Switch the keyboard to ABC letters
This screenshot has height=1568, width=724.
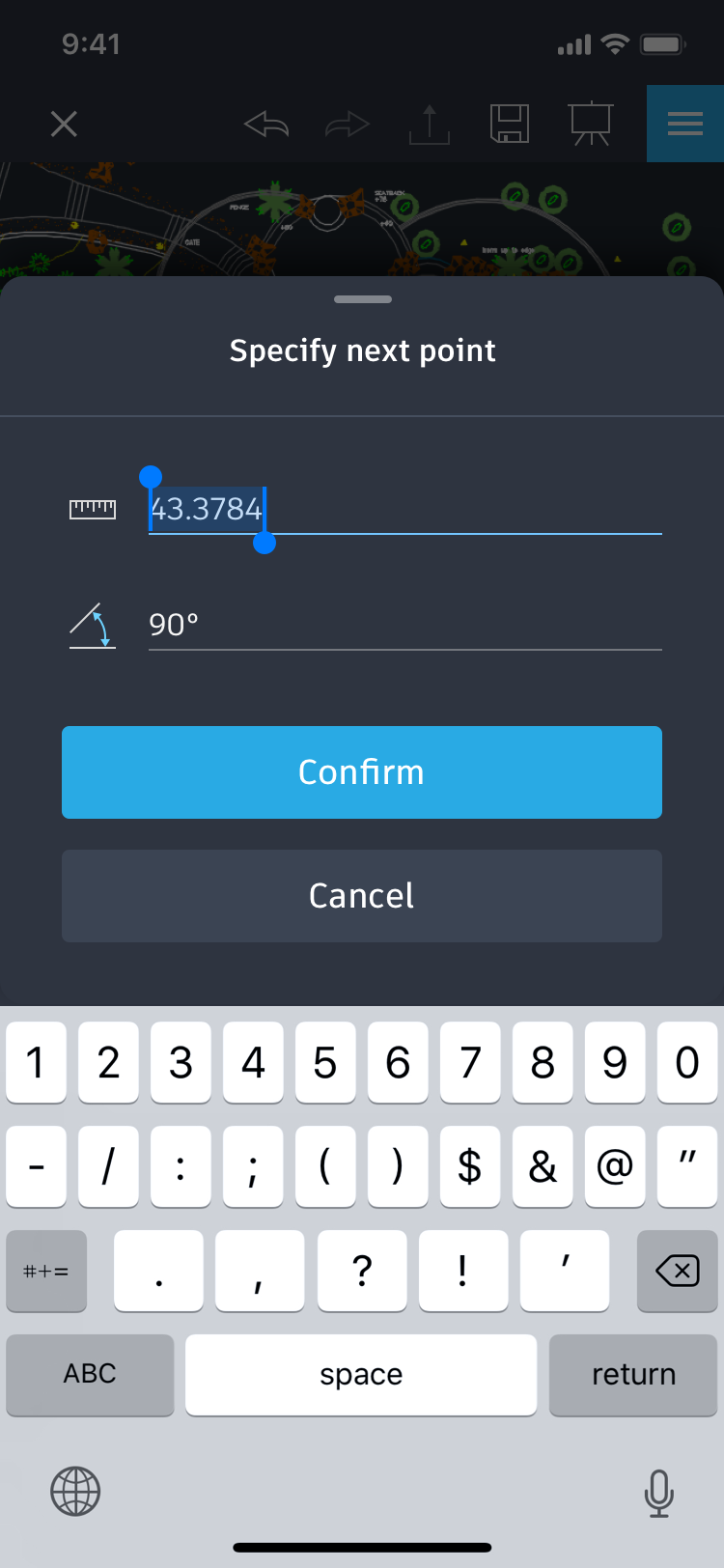click(90, 1375)
